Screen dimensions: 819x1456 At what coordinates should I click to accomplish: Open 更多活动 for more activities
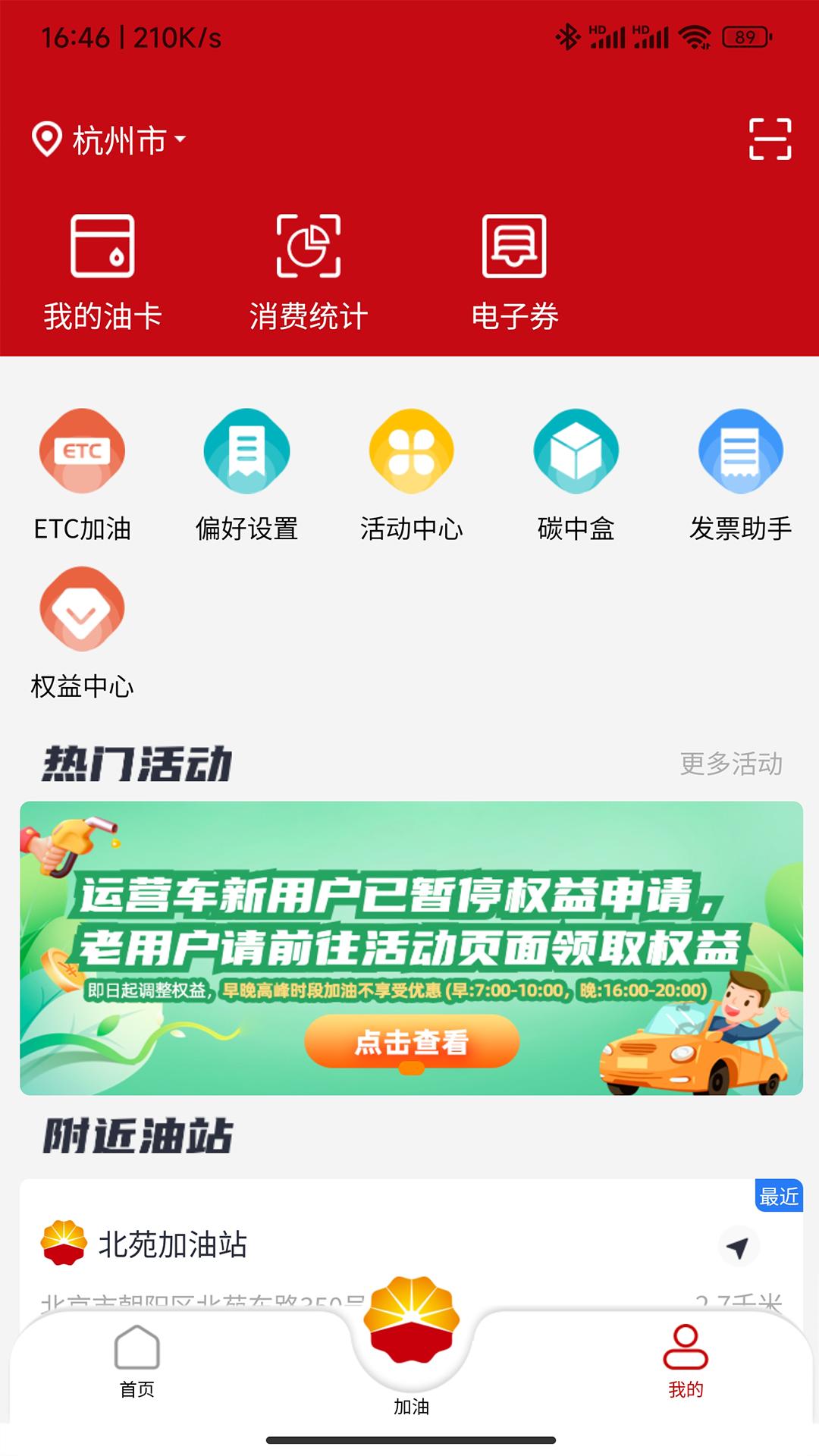[730, 766]
